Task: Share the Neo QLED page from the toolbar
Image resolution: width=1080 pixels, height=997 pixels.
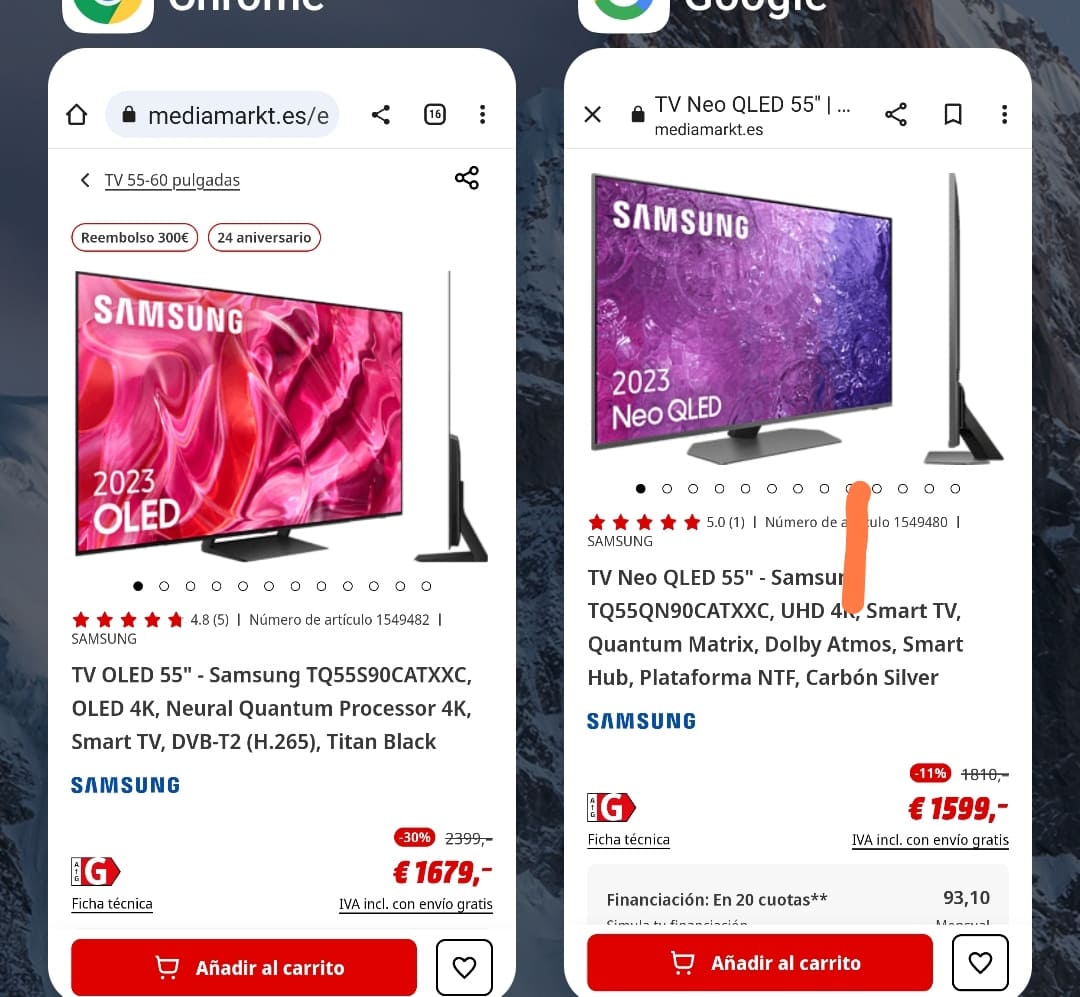Action: tap(896, 115)
